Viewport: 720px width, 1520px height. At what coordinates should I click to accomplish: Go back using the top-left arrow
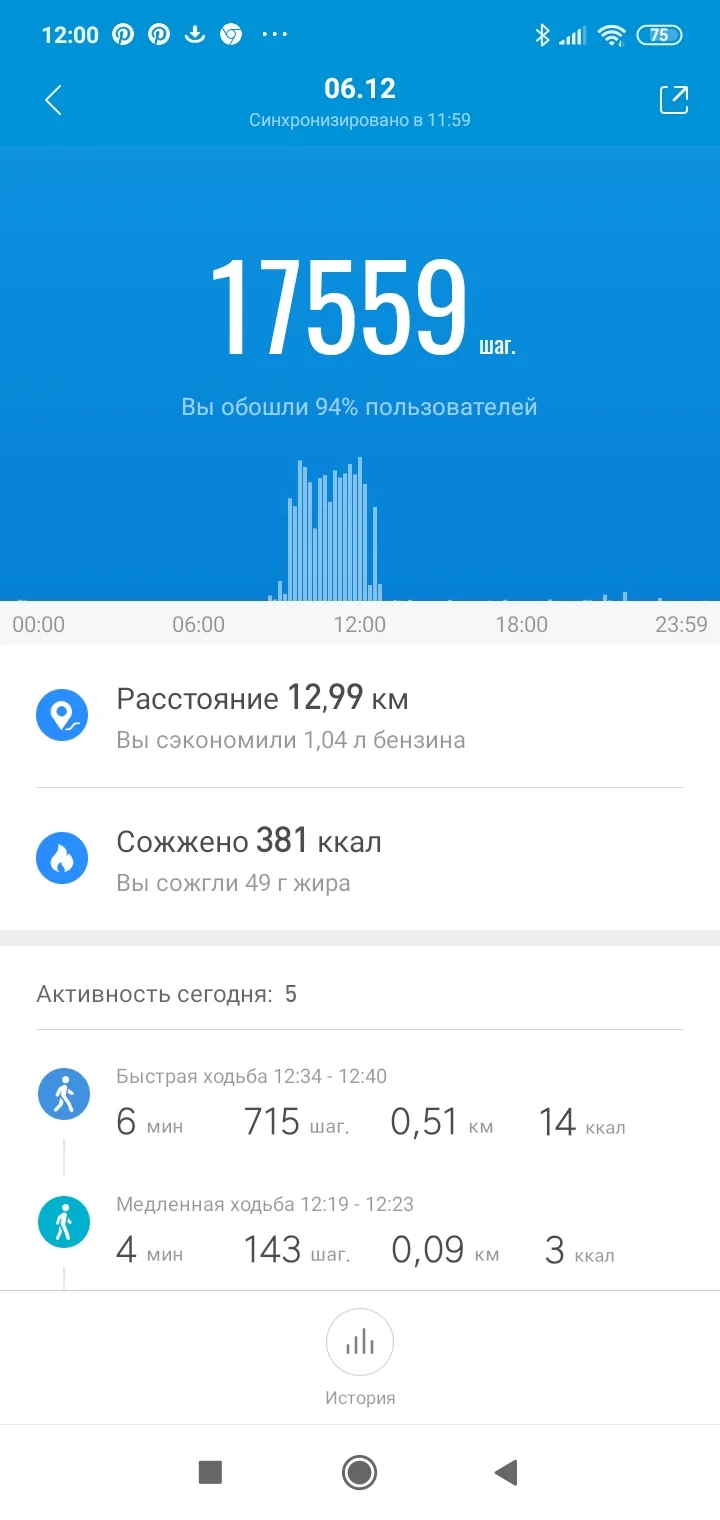point(54,100)
